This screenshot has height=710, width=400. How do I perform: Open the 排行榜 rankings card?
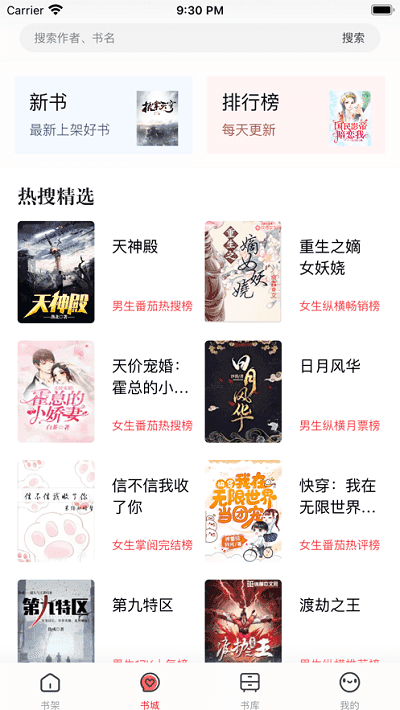[x=296, y=115]
